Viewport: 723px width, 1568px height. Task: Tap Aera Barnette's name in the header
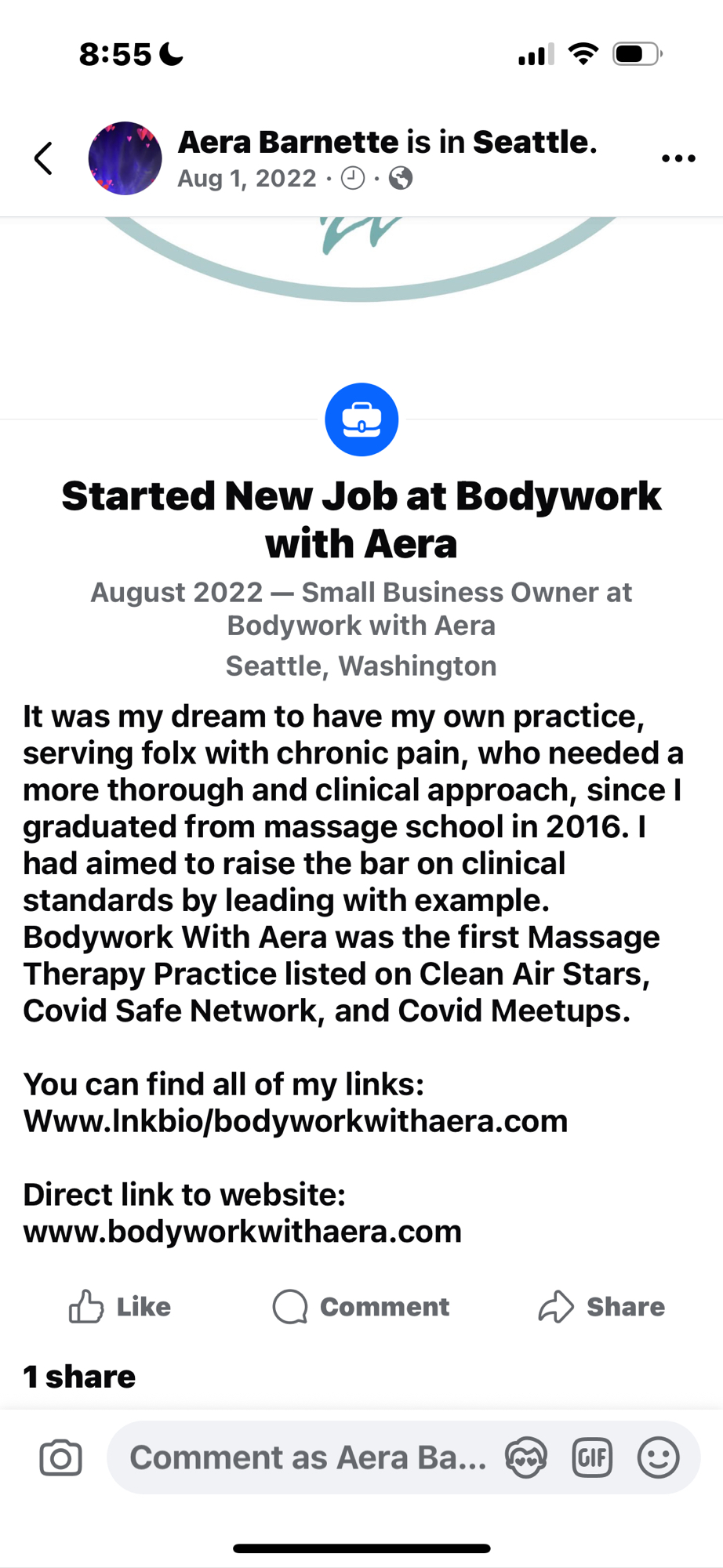[288, 143]
